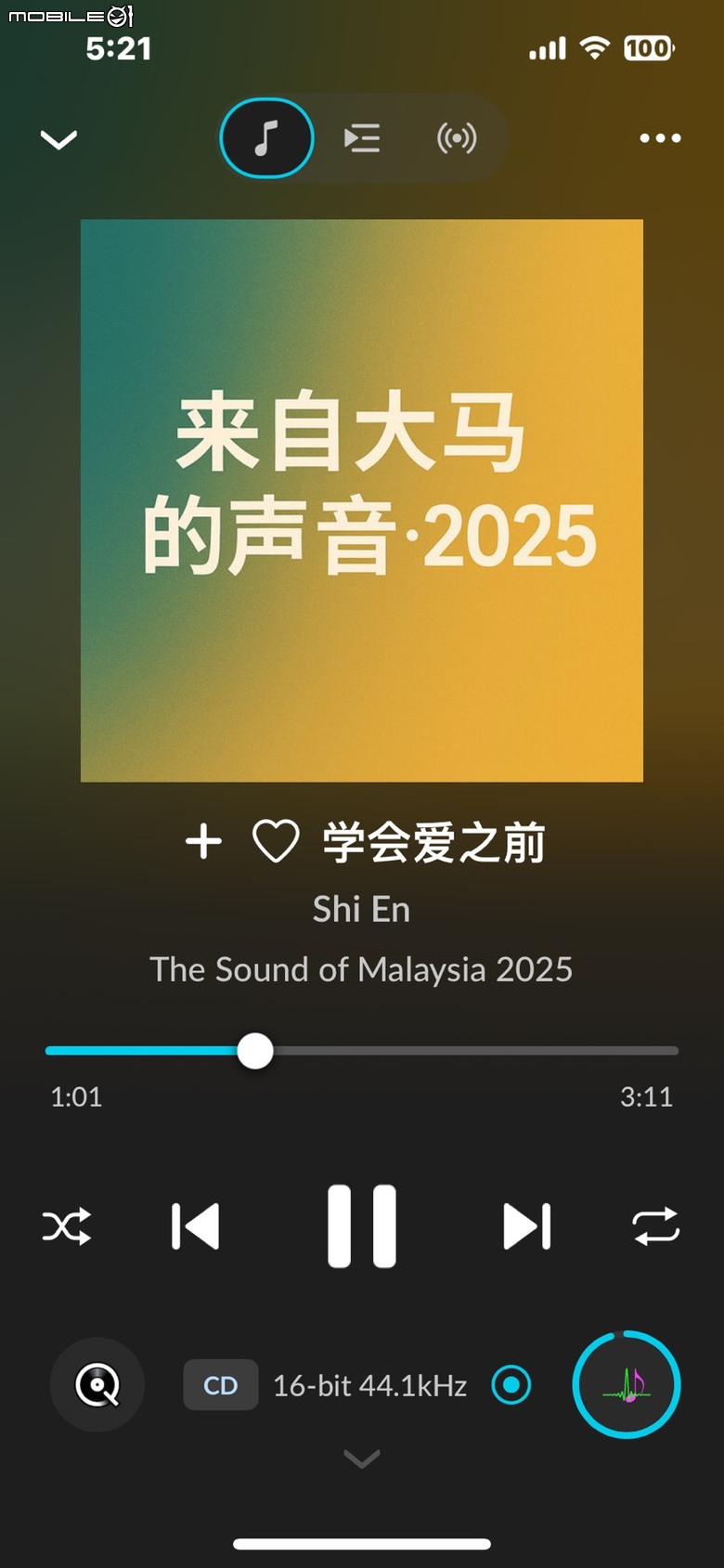Tap the album artwork cover
This screenshot has height=1568, width=724.
tap(362, 500)
